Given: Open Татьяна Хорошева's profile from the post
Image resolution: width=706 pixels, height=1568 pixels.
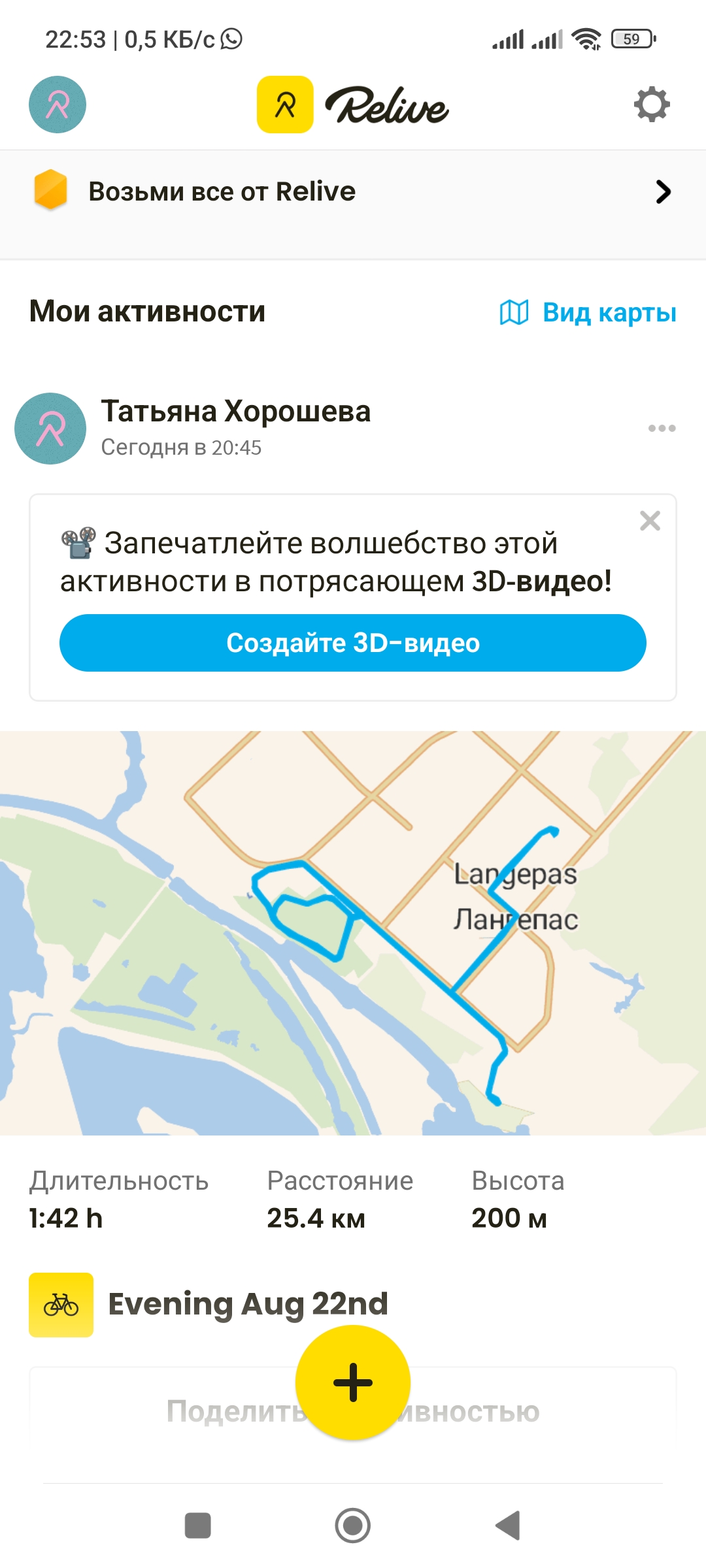Looking at the screenshot, I should pos(235,412).
